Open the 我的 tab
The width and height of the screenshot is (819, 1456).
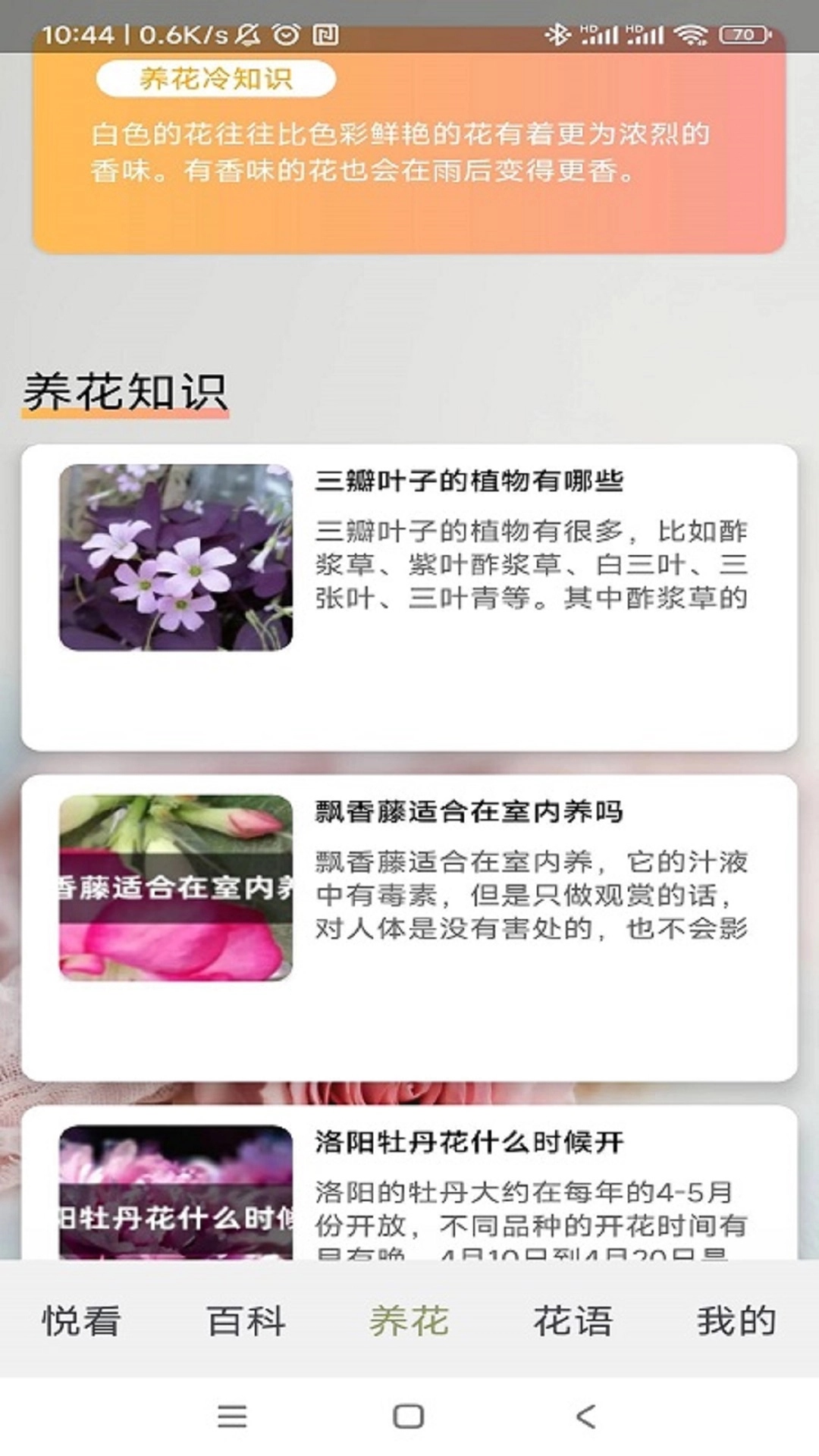pos(736,1320)
